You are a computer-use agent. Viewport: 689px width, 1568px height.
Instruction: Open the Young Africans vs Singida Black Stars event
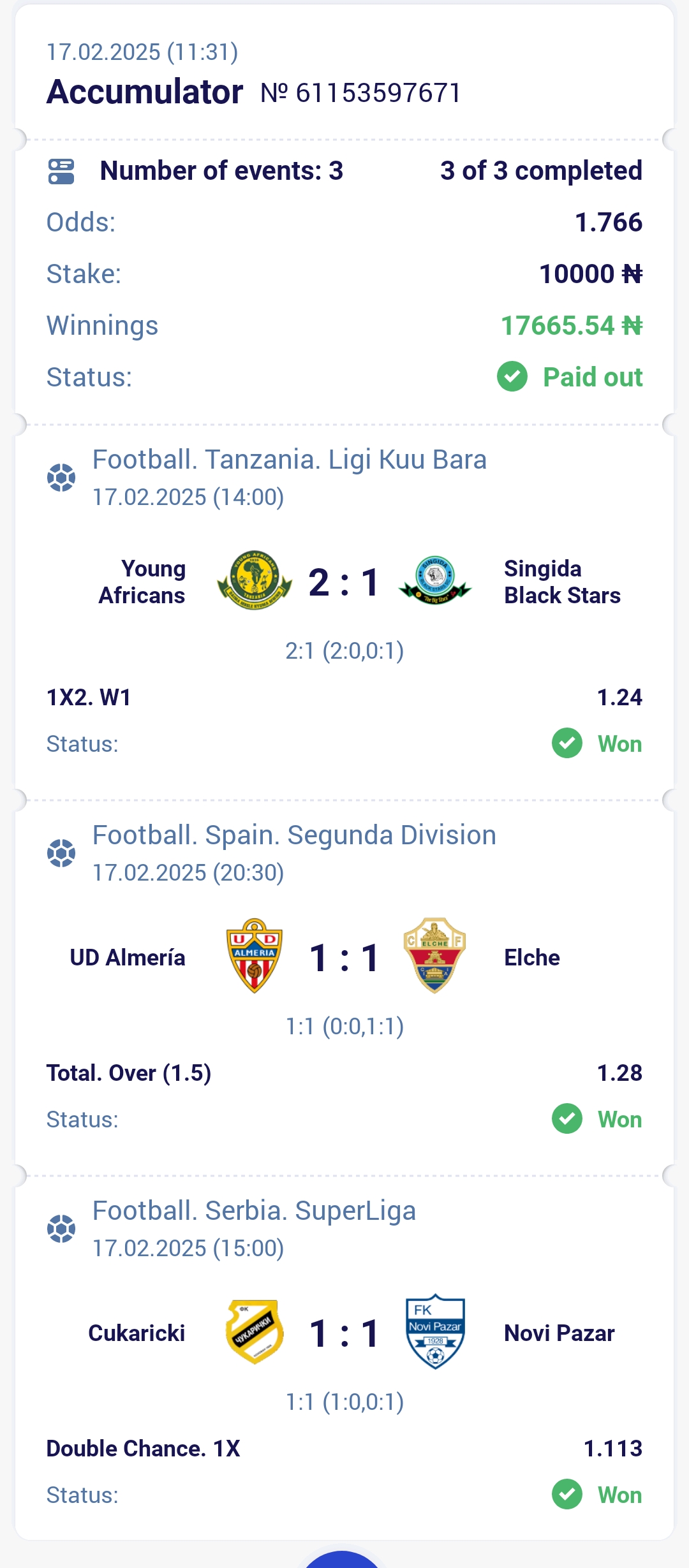click(x=344, y=582)
